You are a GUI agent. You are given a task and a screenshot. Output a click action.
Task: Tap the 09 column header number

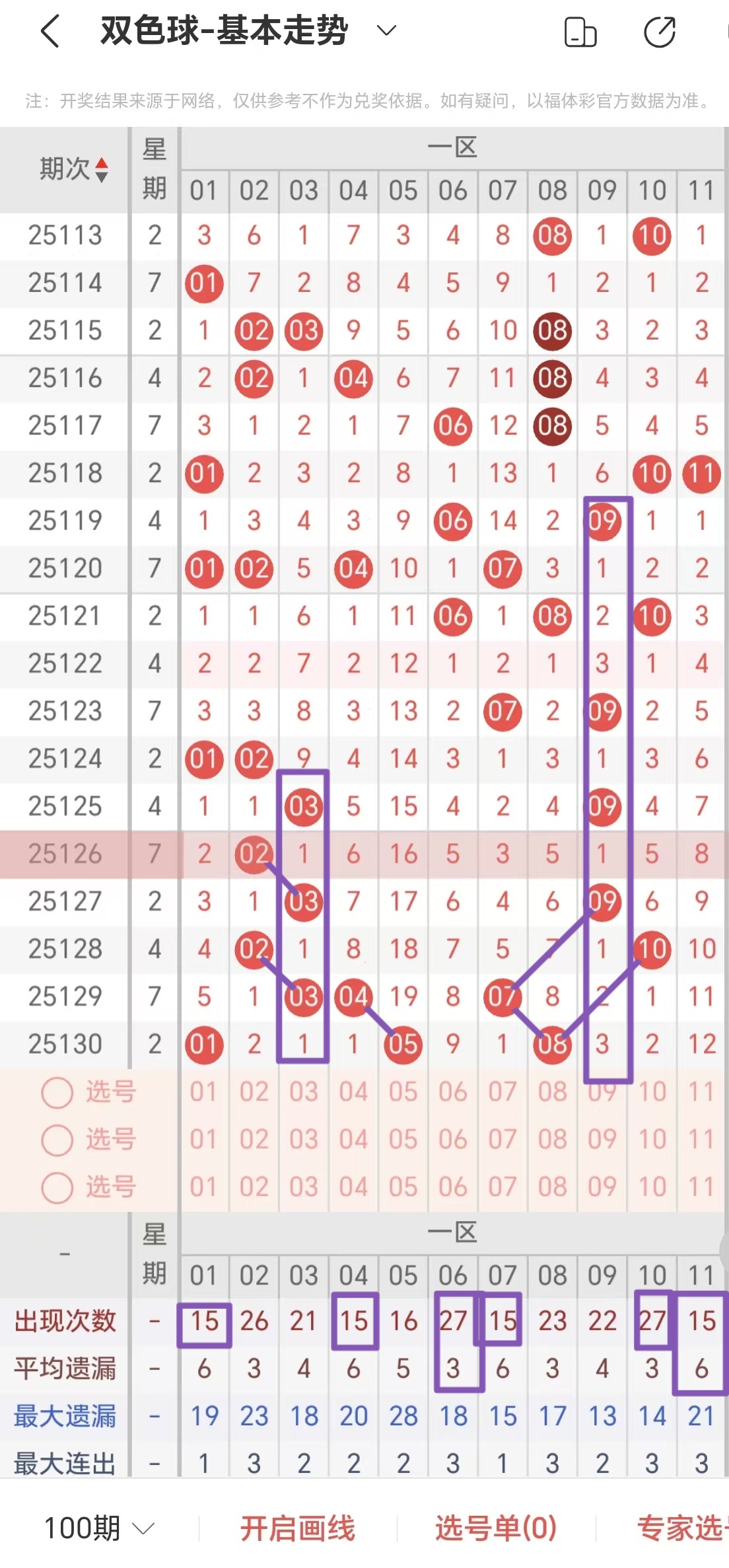tap(602, 190)
